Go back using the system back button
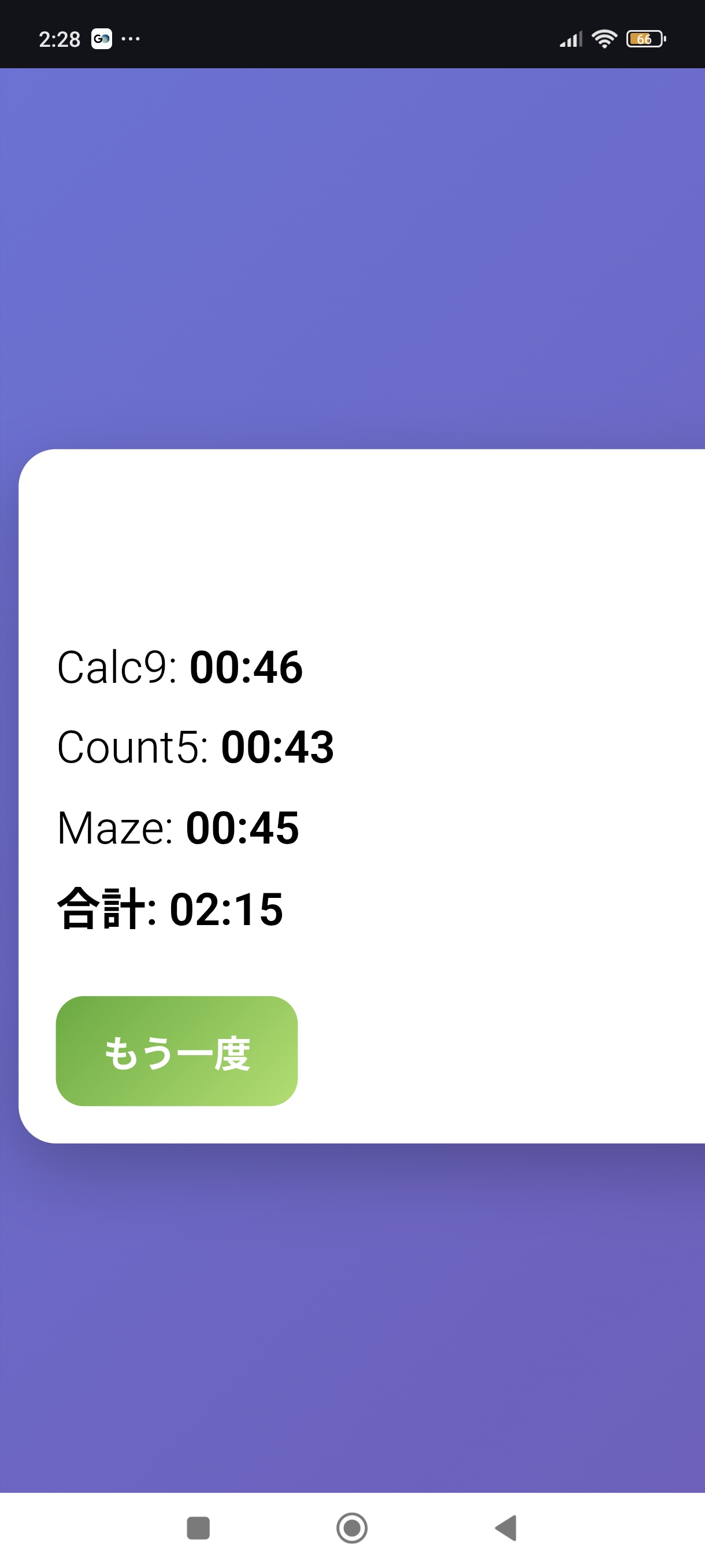This screenshot has height=1568, width=705. (506, 1528)
